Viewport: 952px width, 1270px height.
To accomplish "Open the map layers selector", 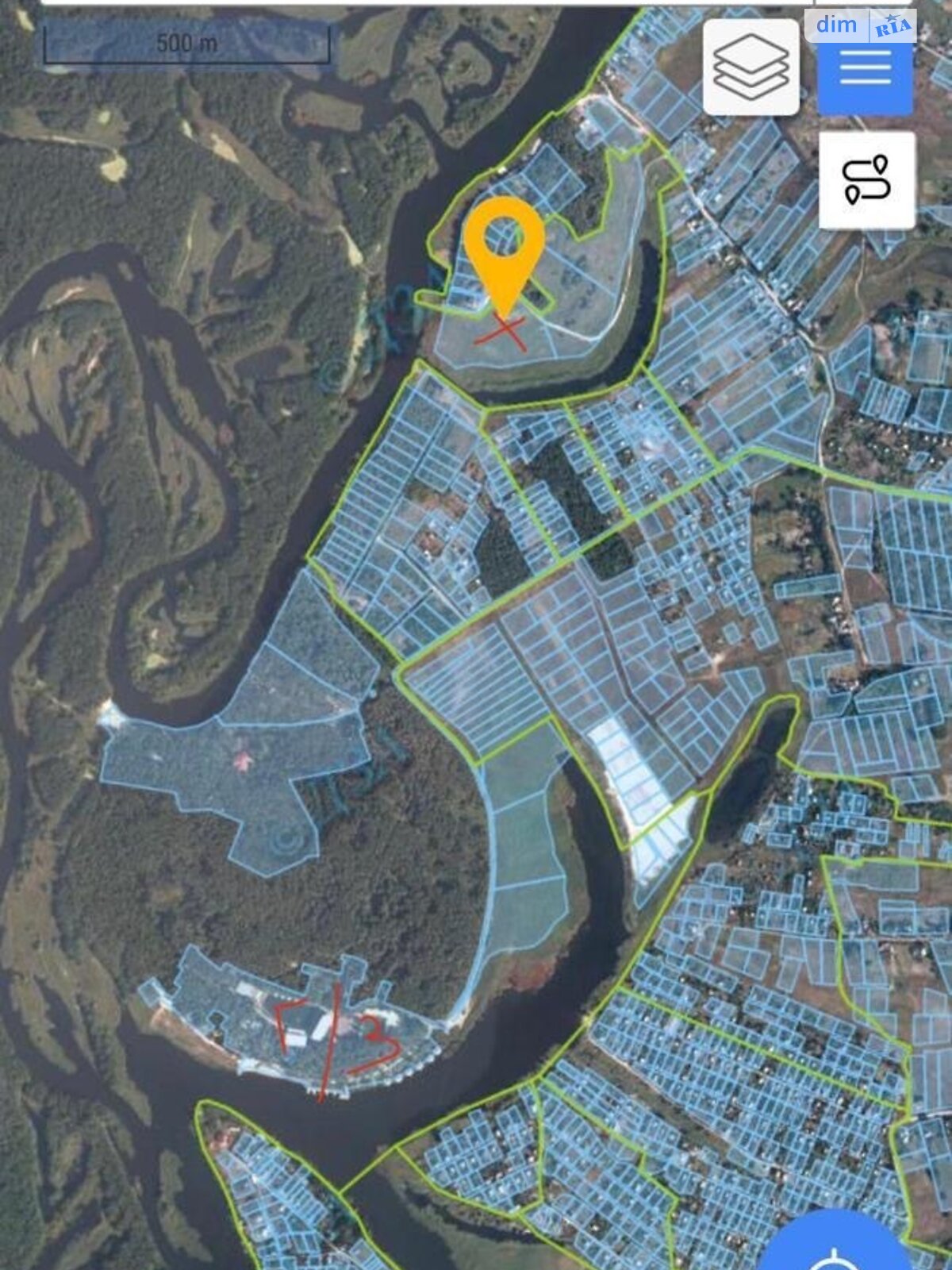I will tap(750, 67).
